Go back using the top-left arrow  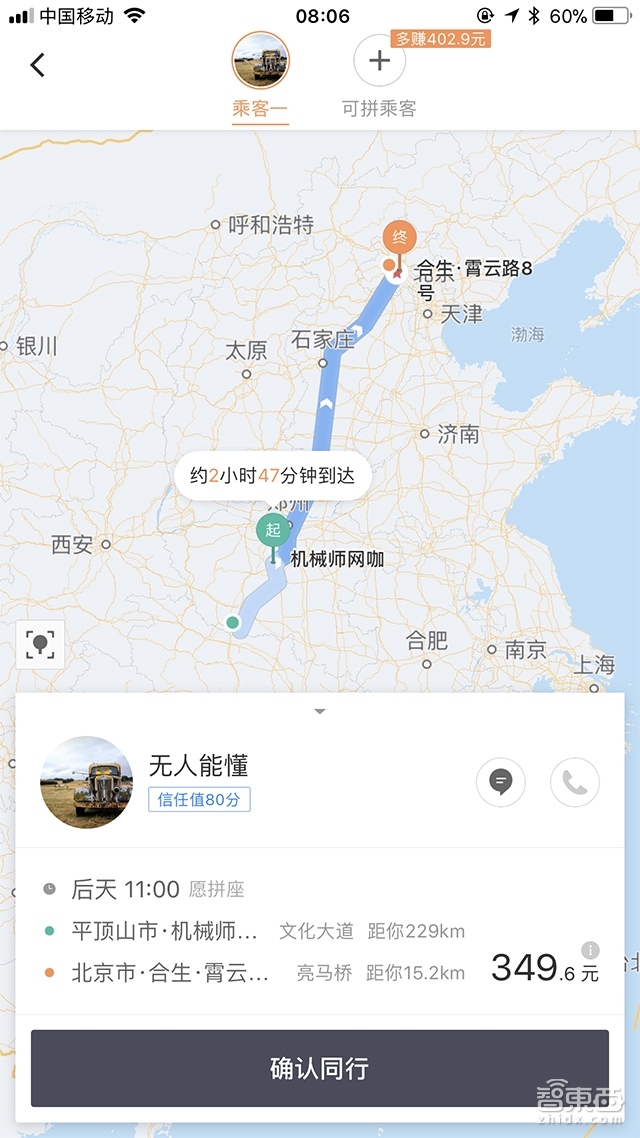[x=38, y=65]
